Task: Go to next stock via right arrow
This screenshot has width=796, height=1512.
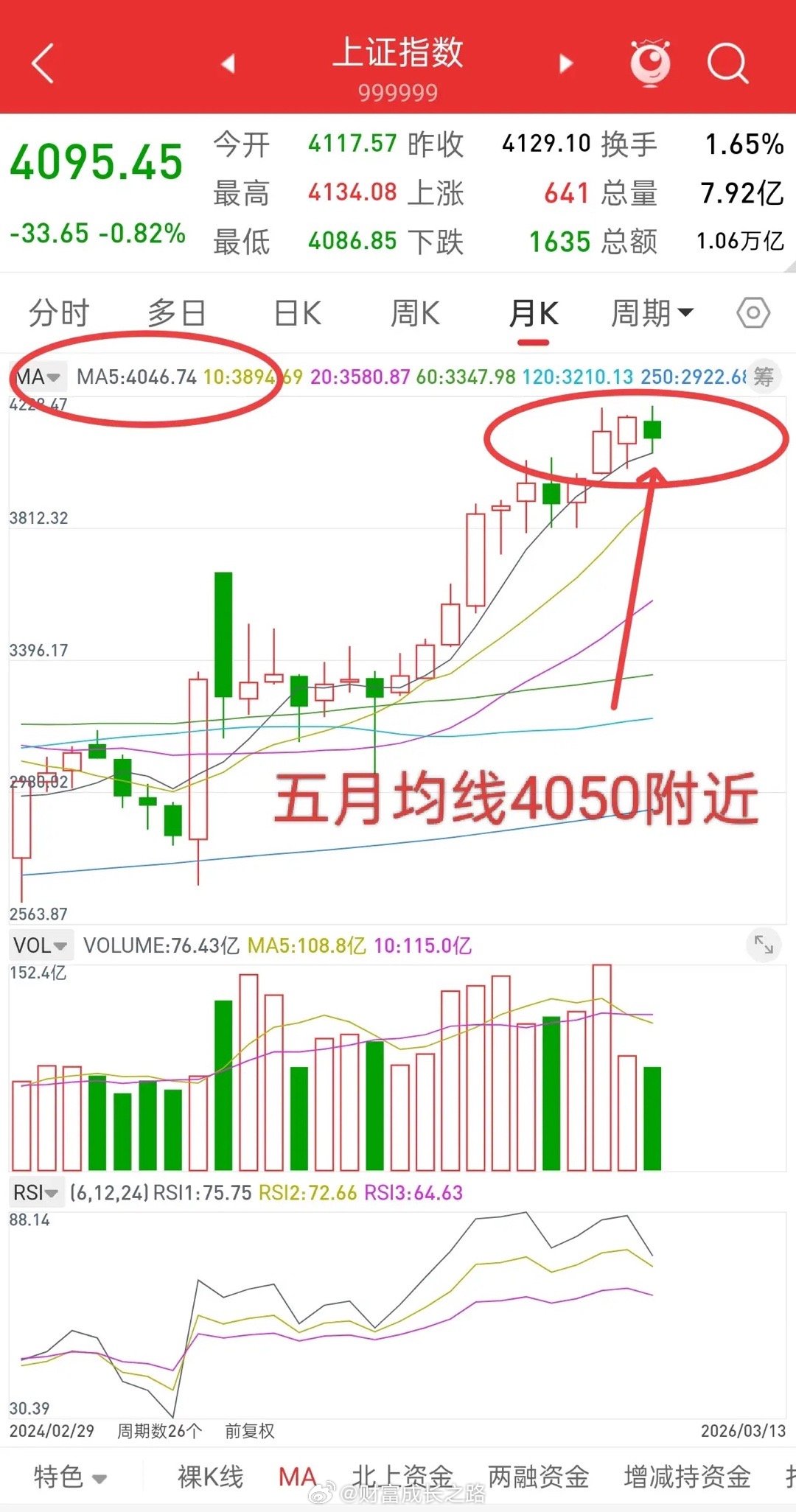Action: (565, 65)
